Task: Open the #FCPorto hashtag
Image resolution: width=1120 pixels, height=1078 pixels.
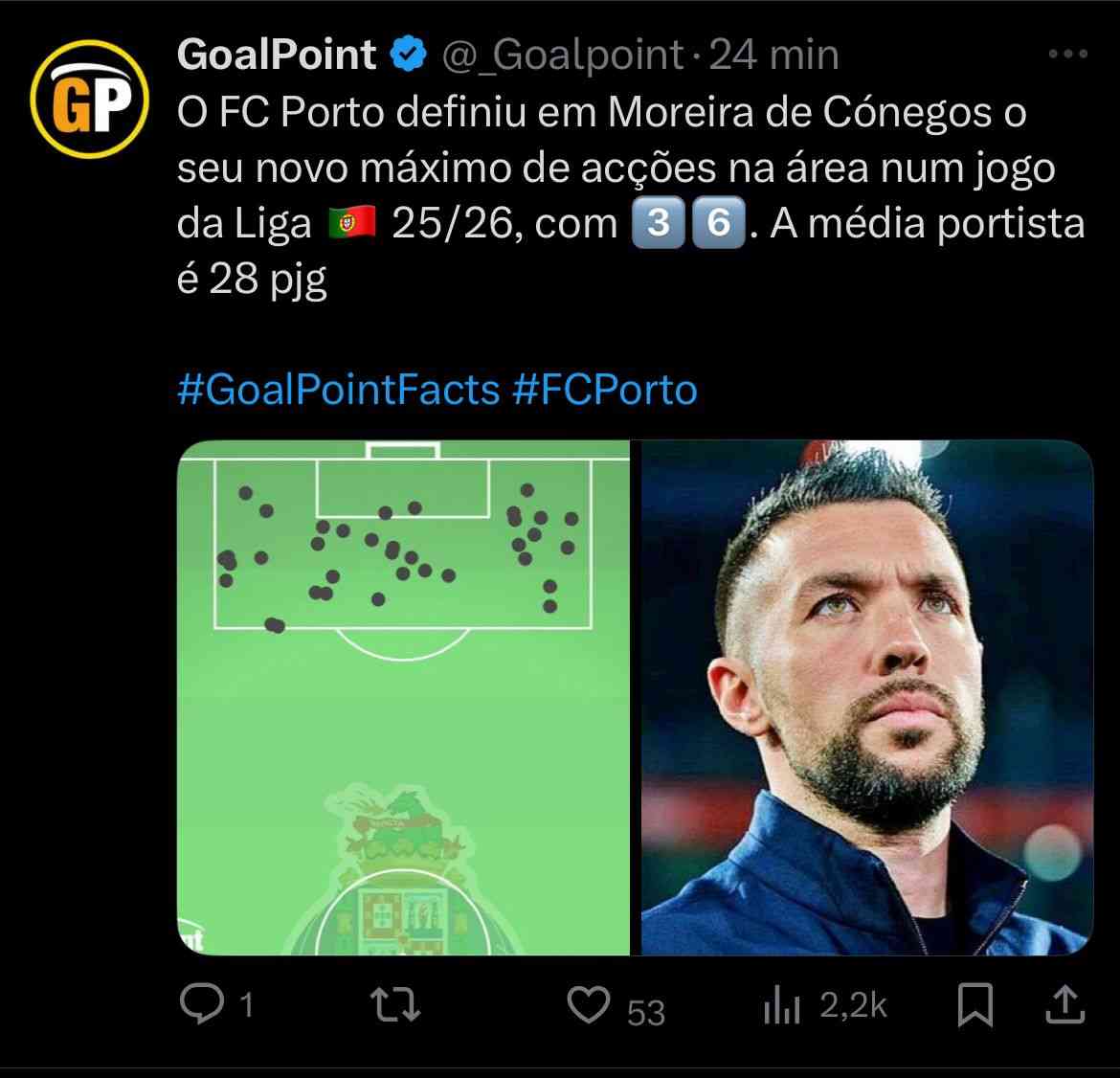Action: tap(604, 390)
